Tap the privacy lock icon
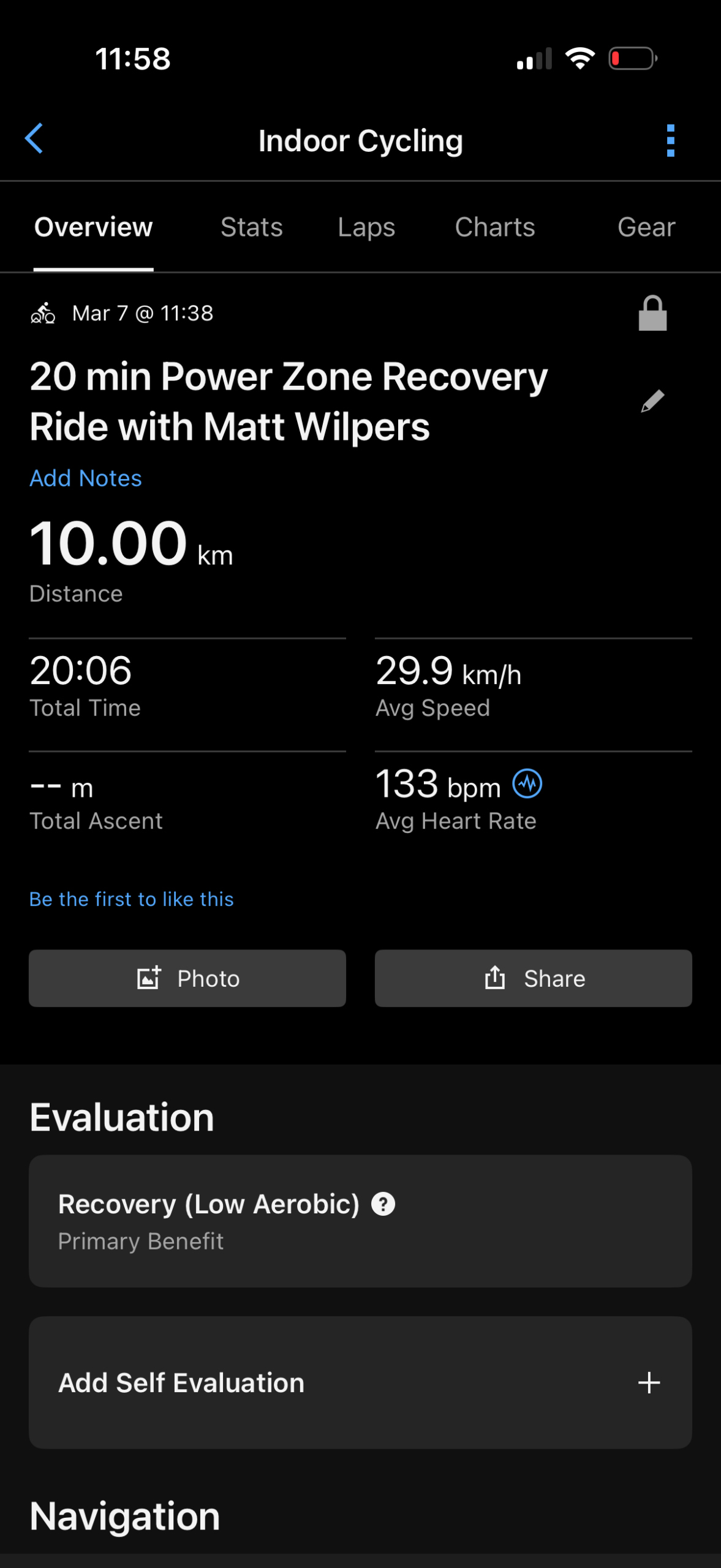 652,314
